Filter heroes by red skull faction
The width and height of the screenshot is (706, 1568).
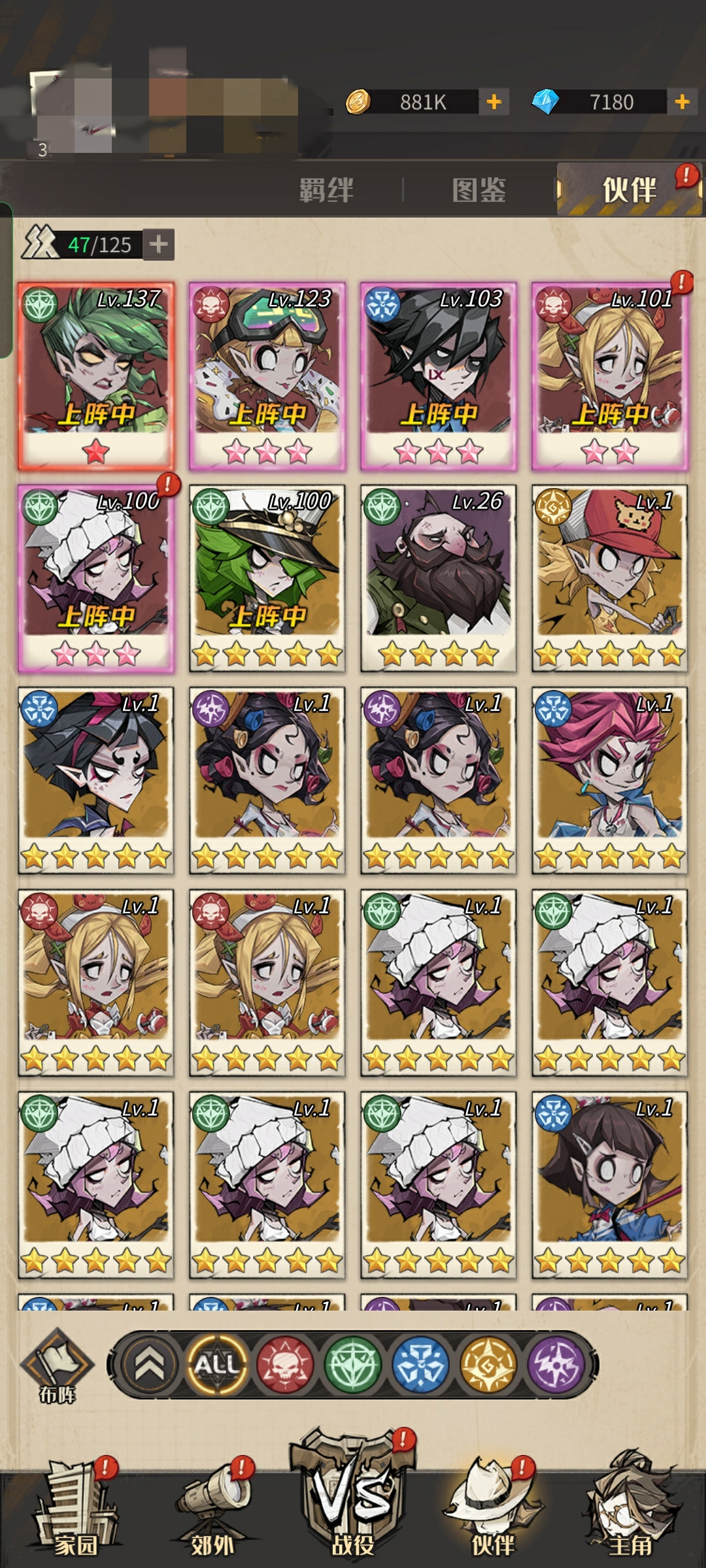(285, 1365)
